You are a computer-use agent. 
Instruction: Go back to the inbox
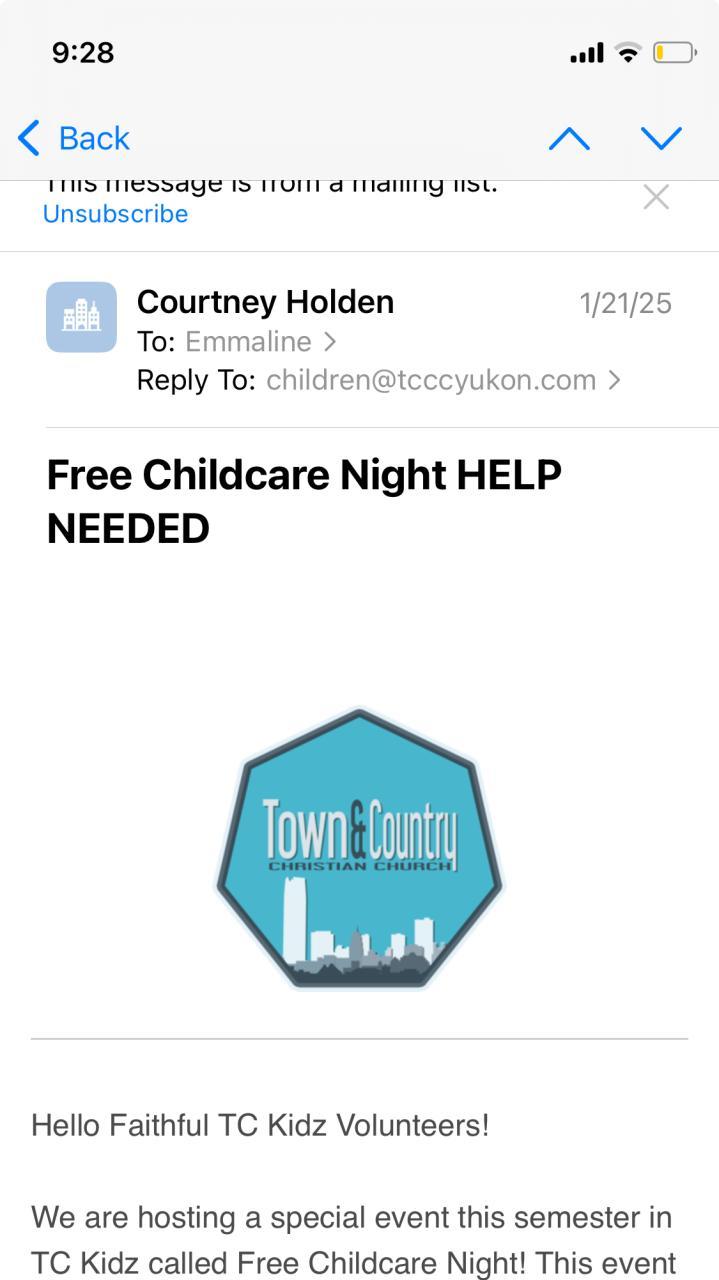(75, 138)
